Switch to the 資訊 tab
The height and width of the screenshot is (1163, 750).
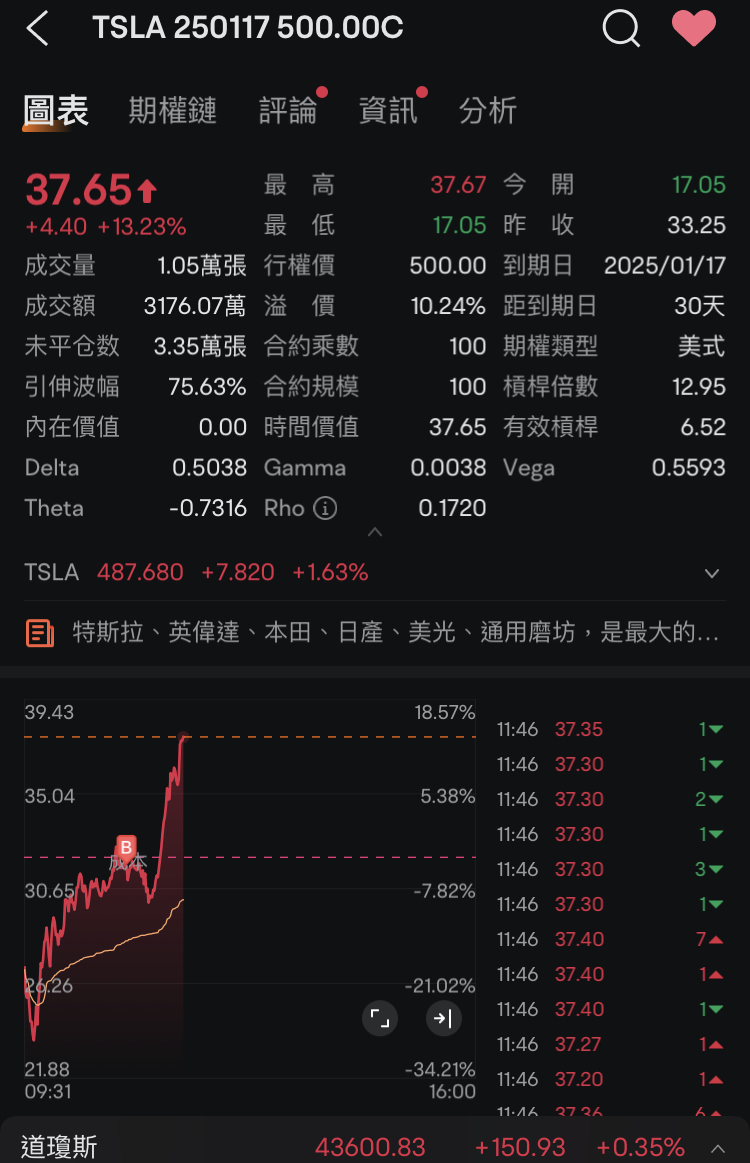tap(388, 110)
